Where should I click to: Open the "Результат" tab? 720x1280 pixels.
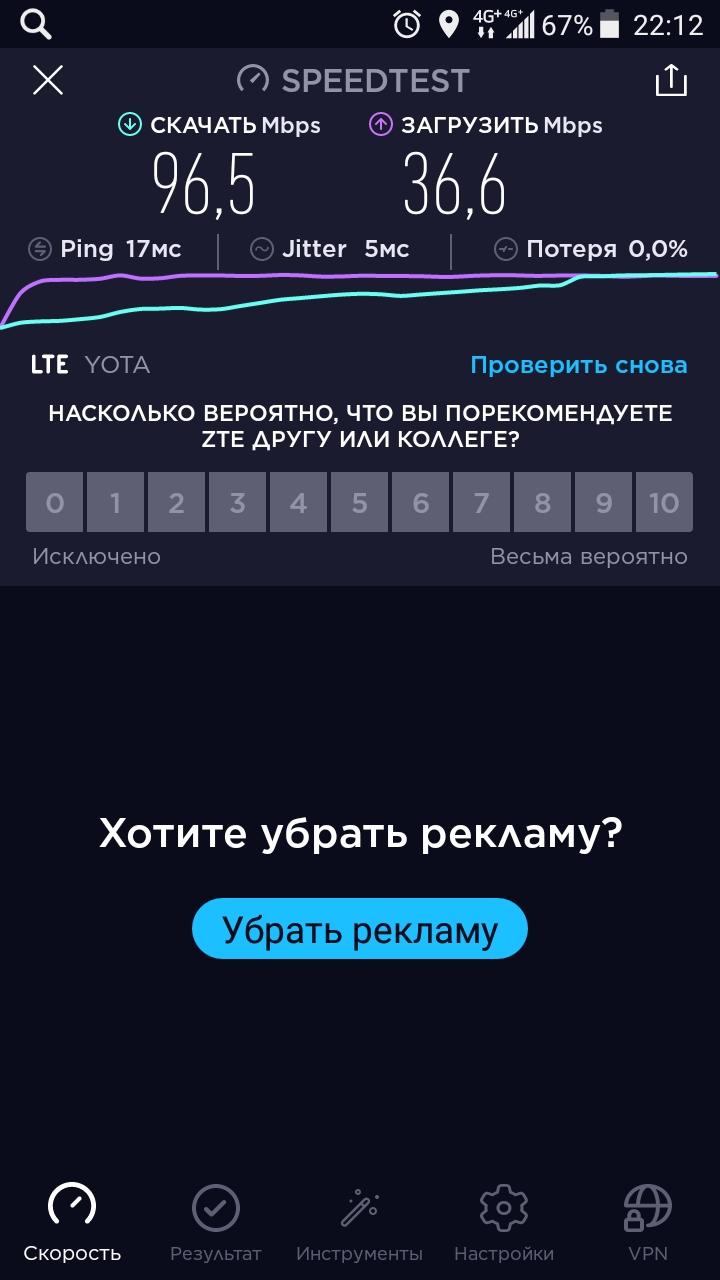pos(215,1222)
